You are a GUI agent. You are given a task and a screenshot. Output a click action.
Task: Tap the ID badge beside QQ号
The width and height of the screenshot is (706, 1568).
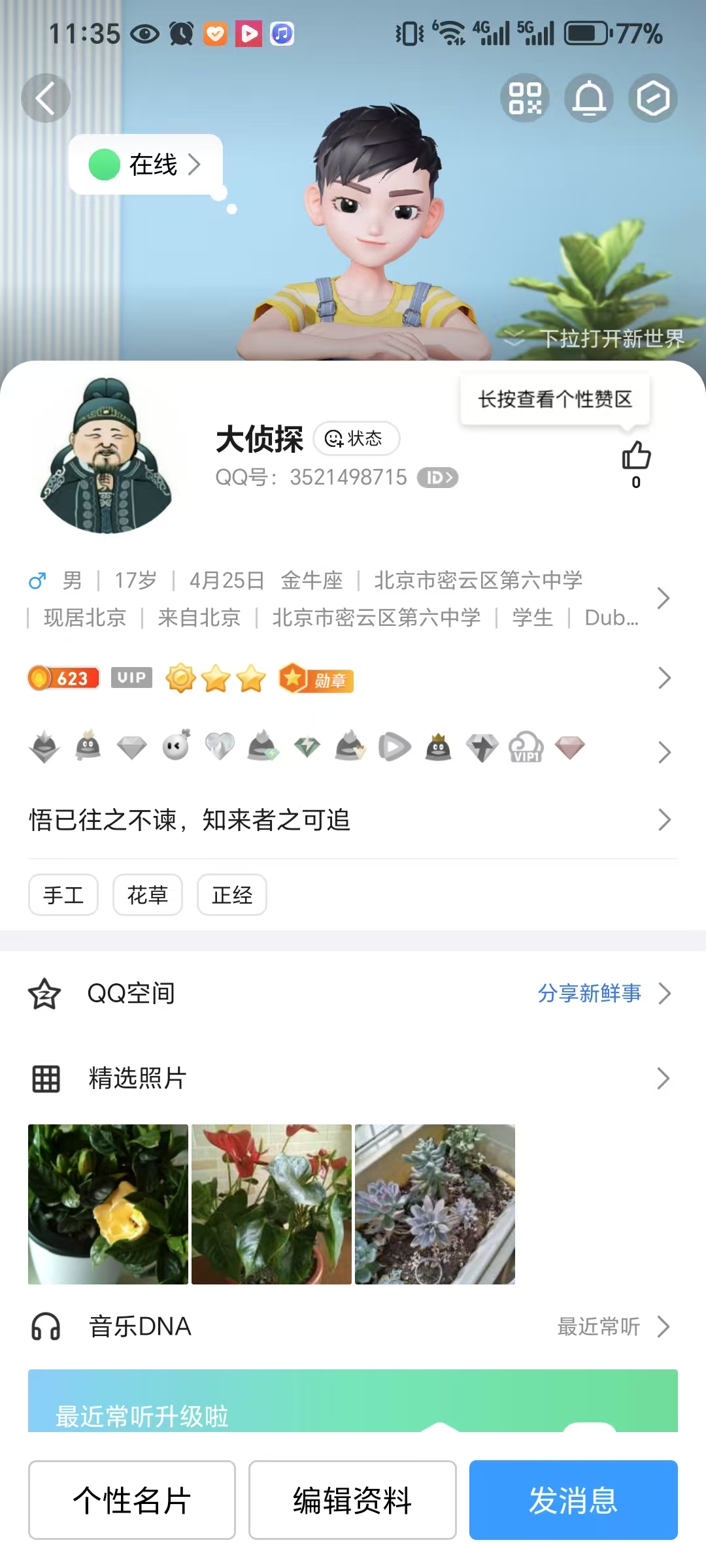[x=437, y=478]
